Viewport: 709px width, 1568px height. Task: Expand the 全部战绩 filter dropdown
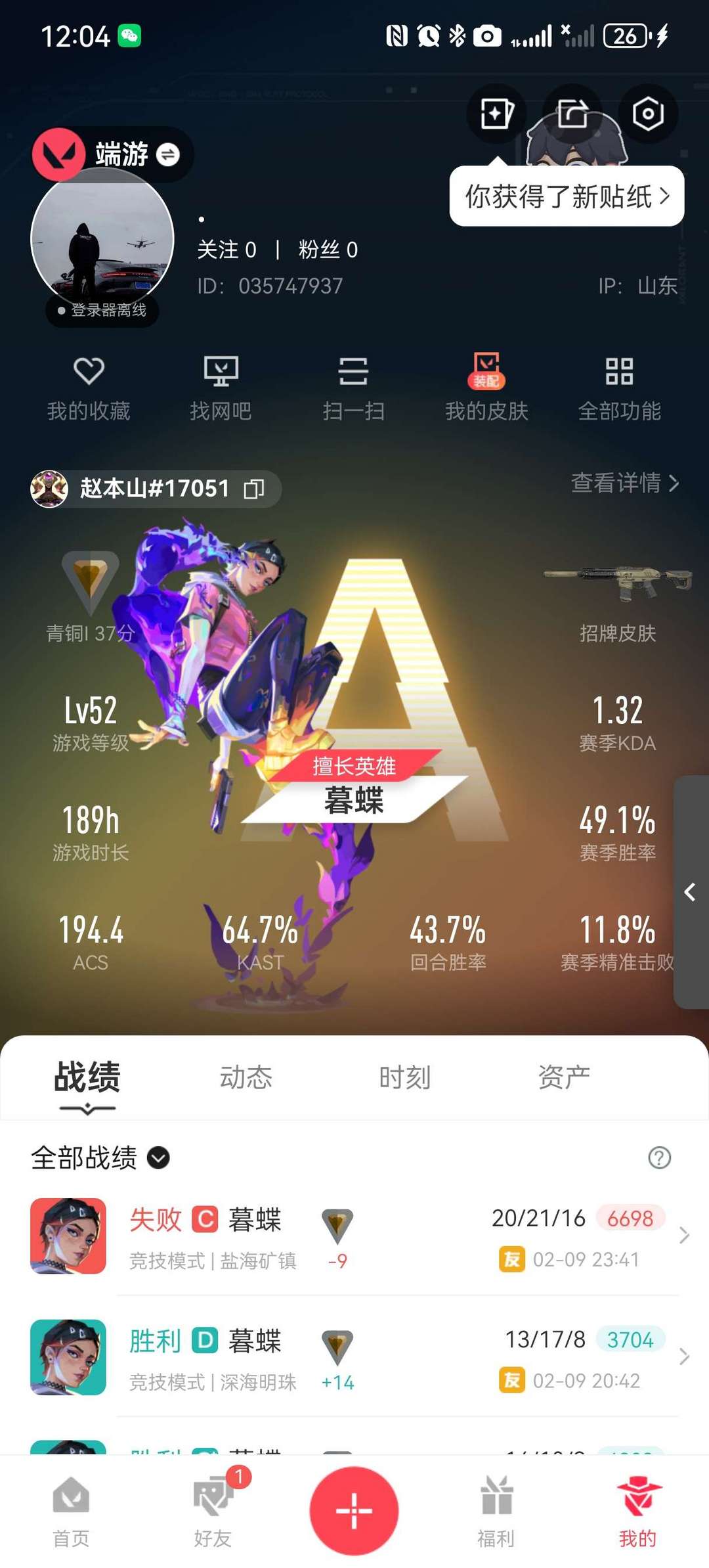[158, 1157]
